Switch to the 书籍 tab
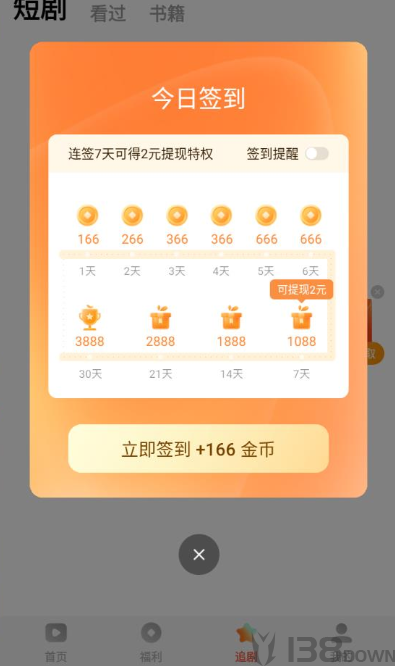The image size is (395, 666). point(167,14)
